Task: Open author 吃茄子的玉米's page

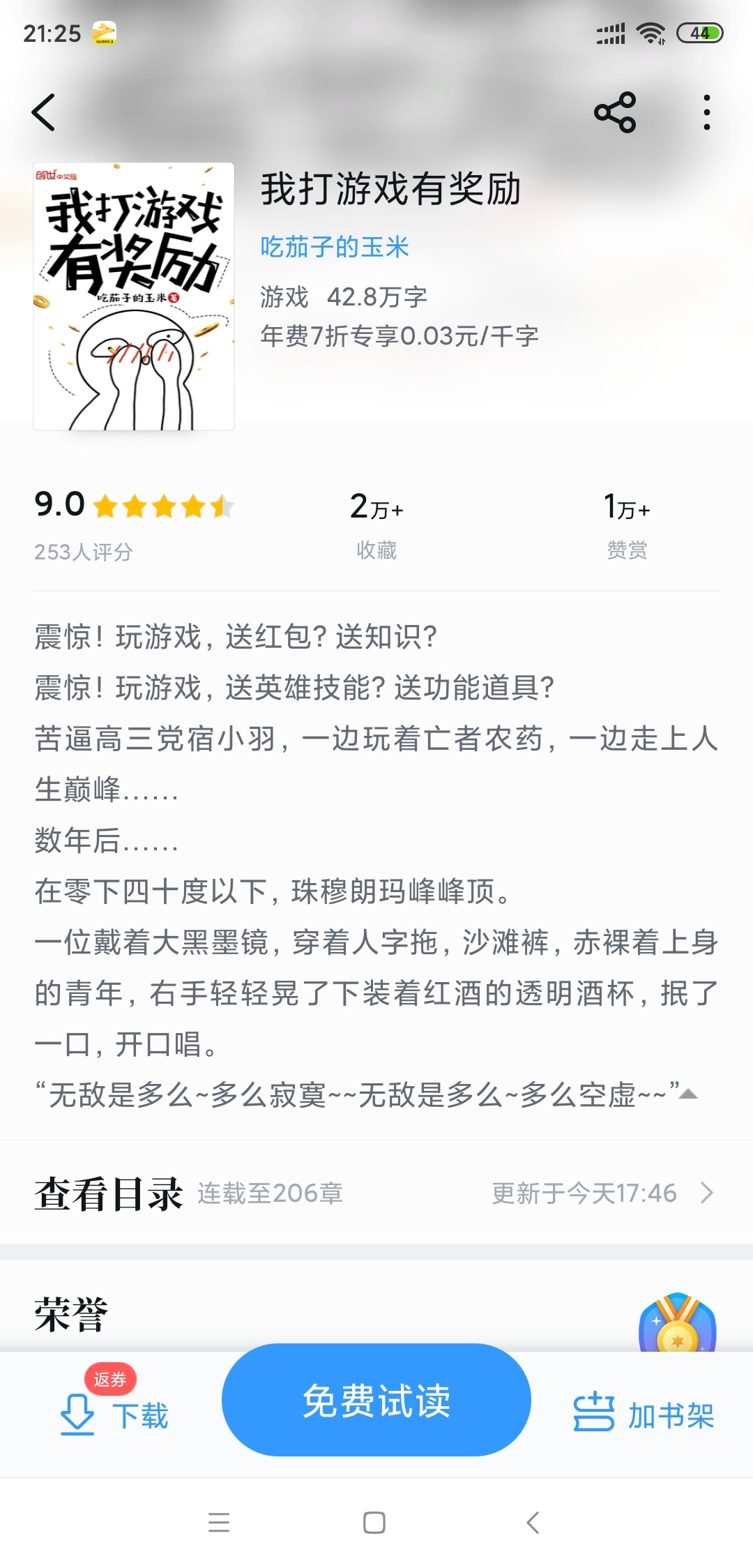Action: 335,247
